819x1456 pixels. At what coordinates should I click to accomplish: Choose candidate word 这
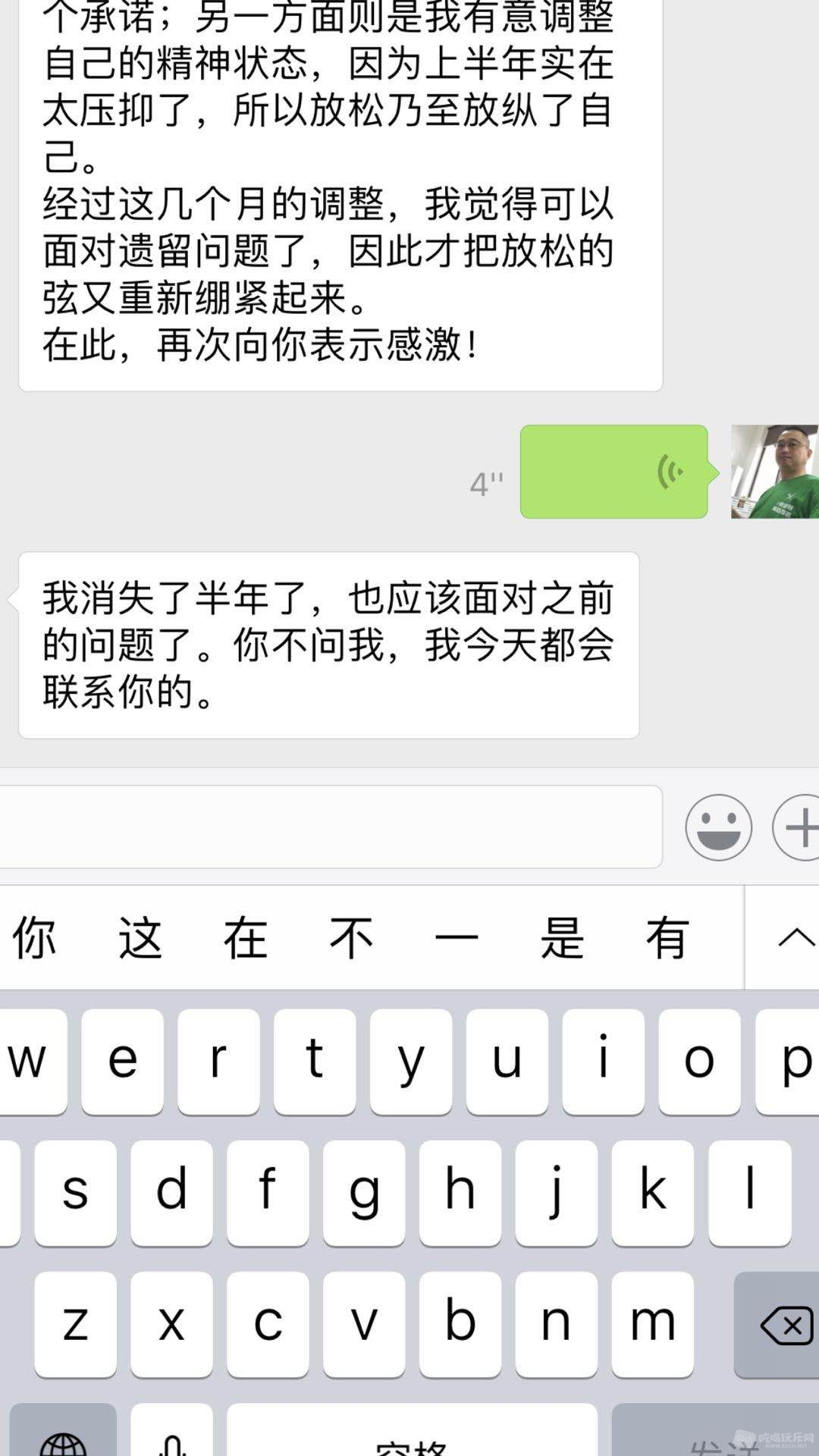click(140, 937)
